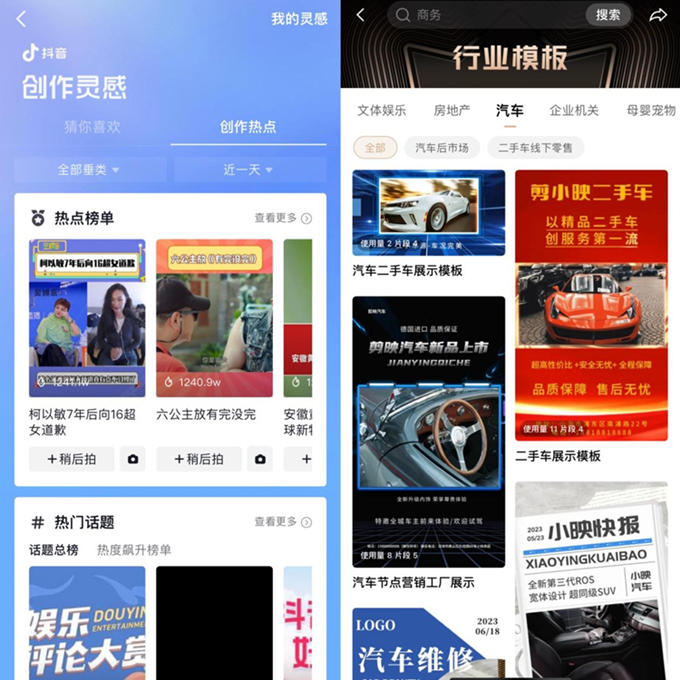Hit the 搜索 button
The width and height of the screenshot is (680, 680).
[608, 15]
